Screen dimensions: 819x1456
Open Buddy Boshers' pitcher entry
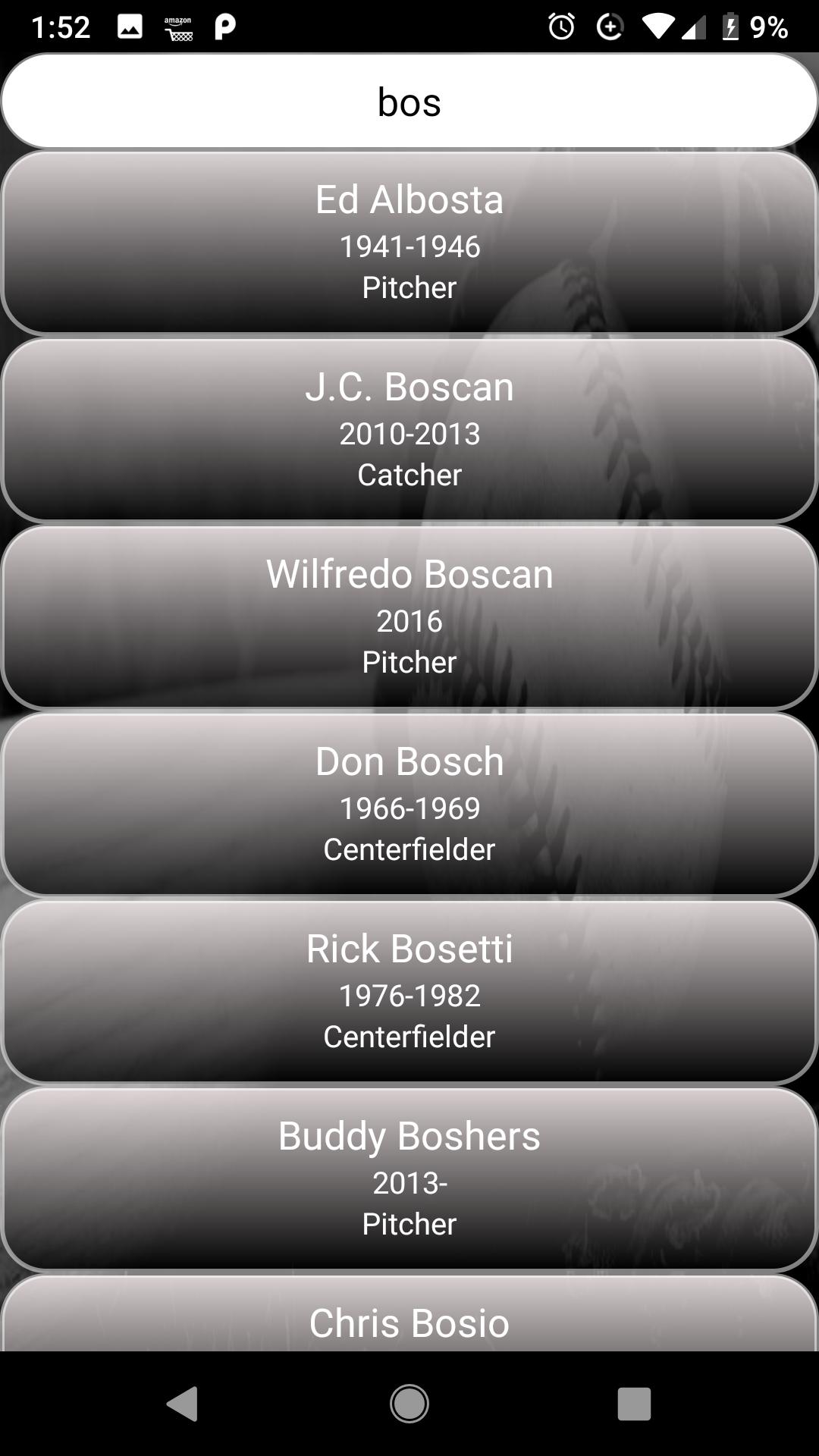409,1179
